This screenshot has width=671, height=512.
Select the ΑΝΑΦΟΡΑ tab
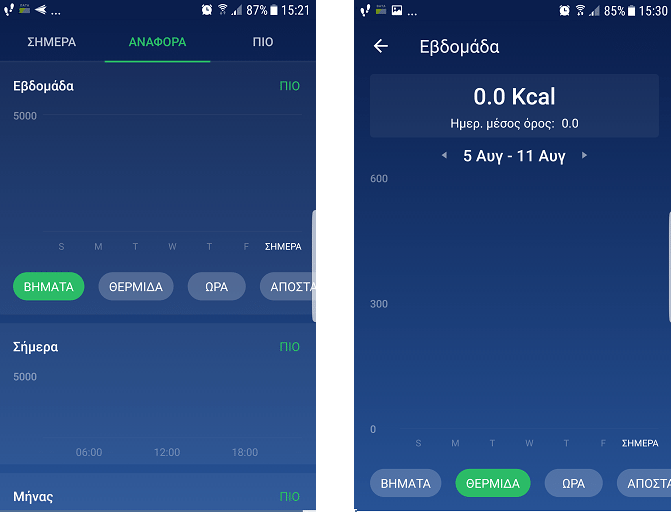(x=157, y=42)
